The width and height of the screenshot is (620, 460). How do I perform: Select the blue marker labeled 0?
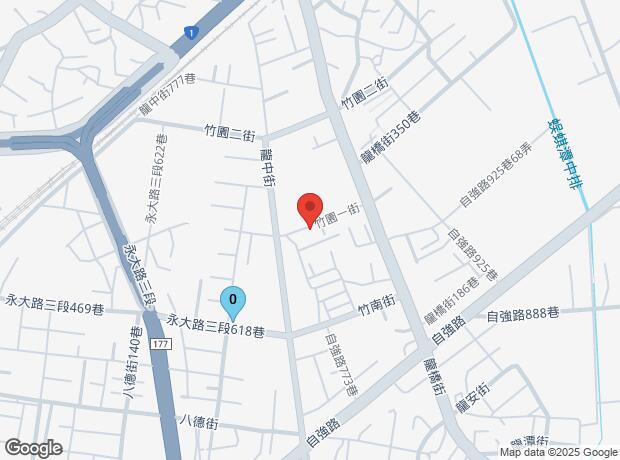(233, 303)
